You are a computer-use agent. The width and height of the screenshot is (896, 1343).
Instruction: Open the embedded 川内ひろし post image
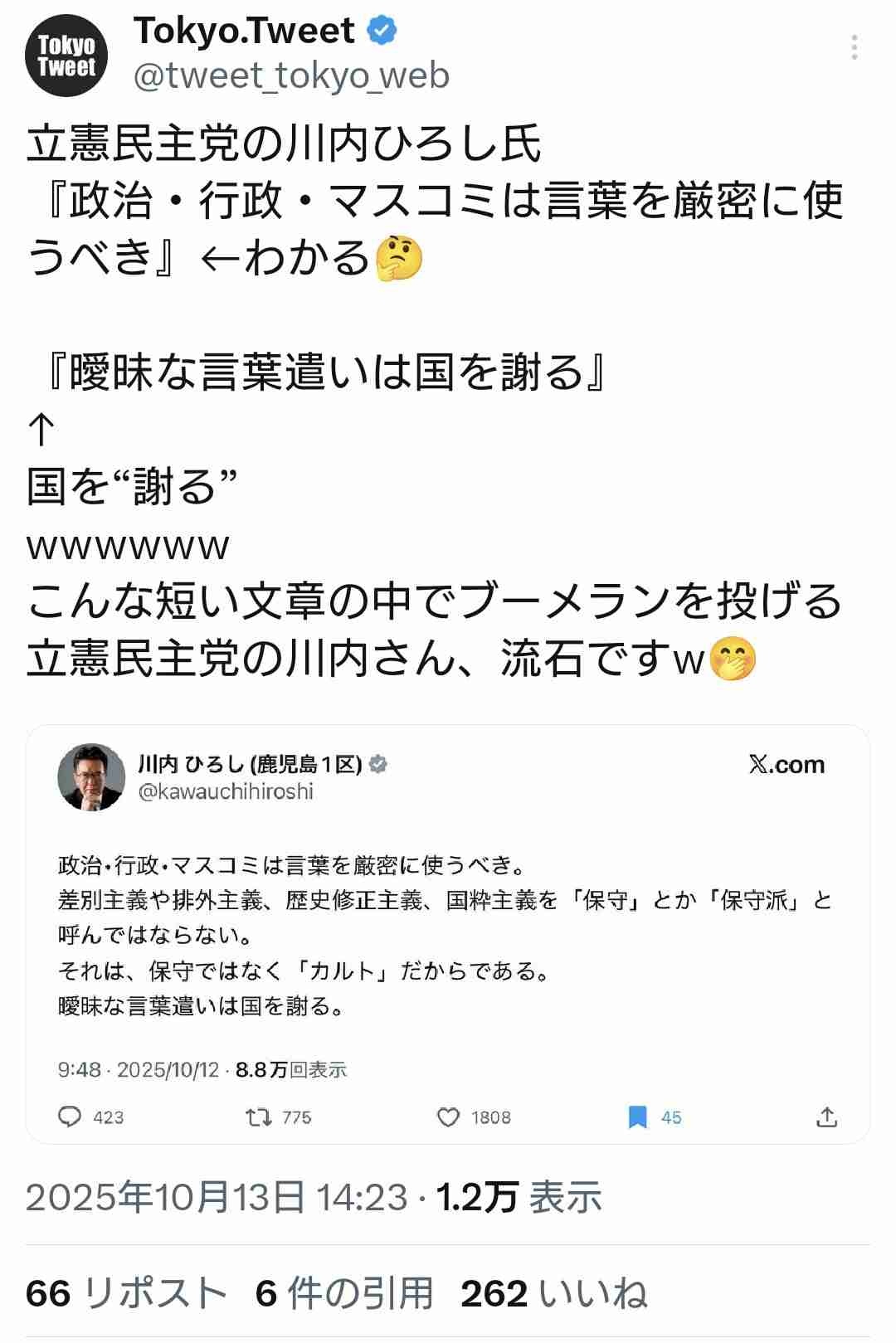(x=448, y=934)
